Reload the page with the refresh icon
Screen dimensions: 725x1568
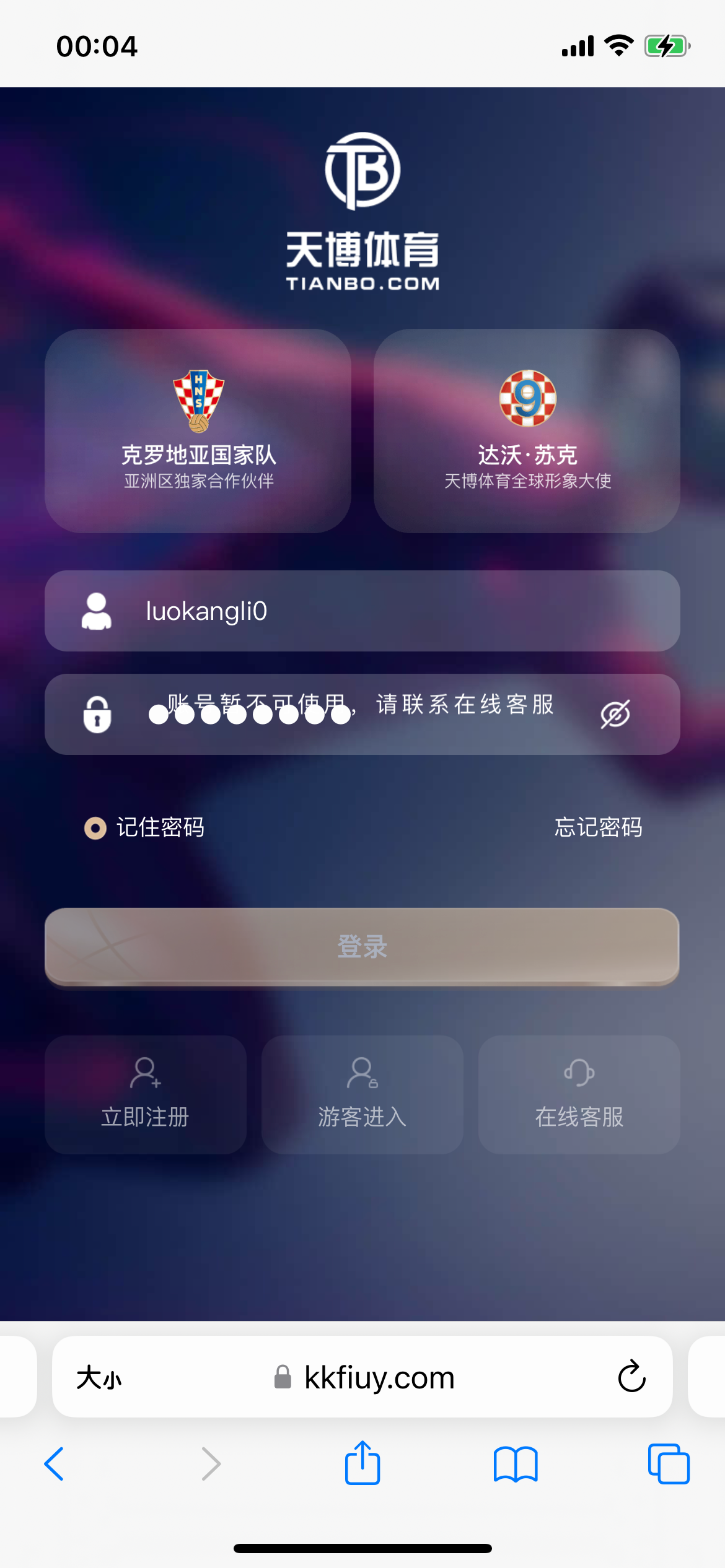pos(631,1378)
